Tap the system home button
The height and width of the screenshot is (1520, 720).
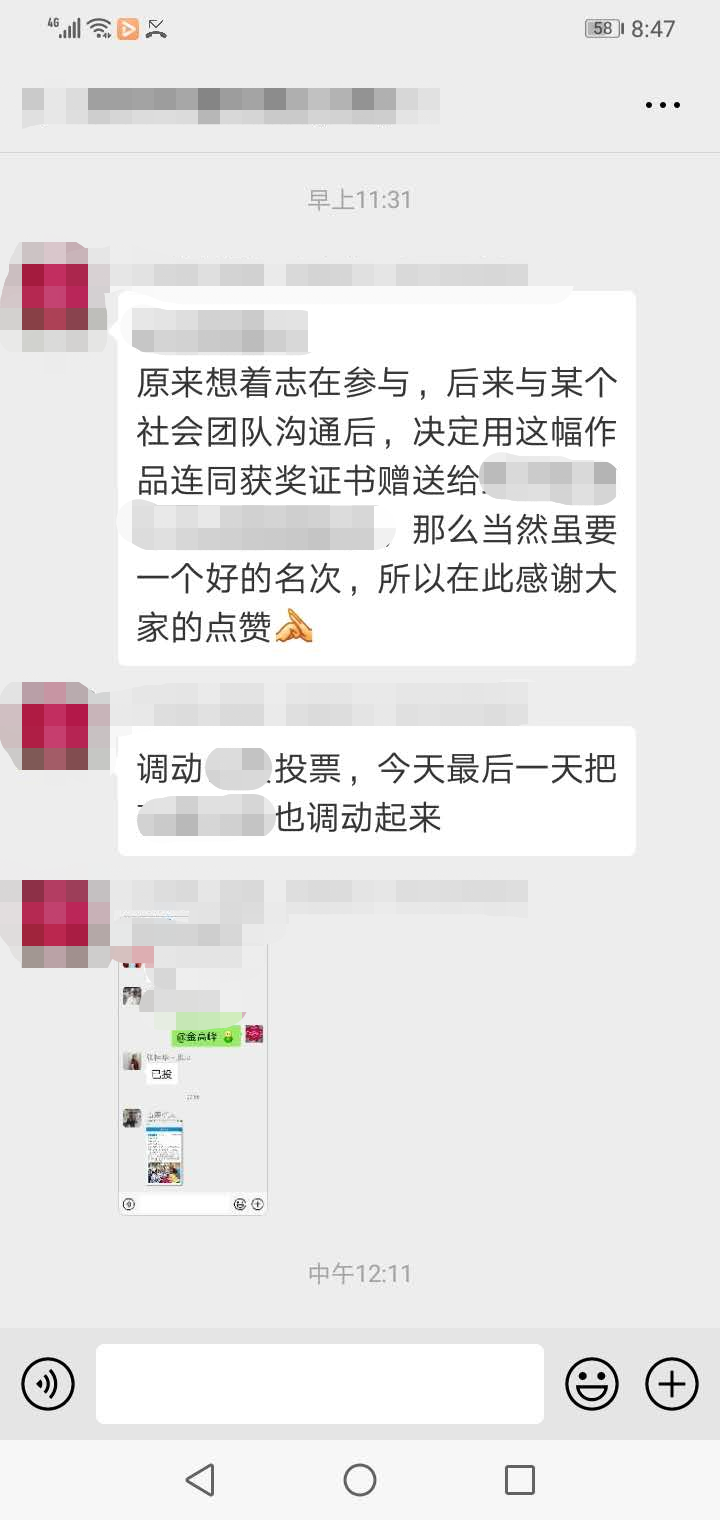(360, 1479)
